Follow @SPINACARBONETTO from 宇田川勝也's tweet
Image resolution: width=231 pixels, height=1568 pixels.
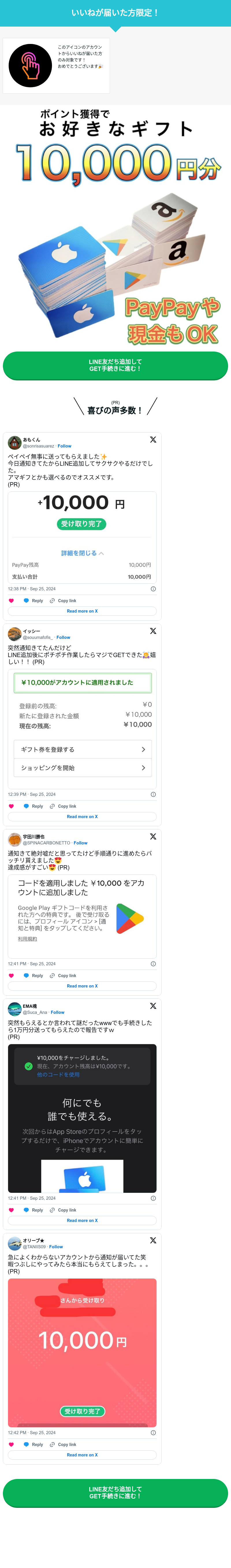(80, 843)
